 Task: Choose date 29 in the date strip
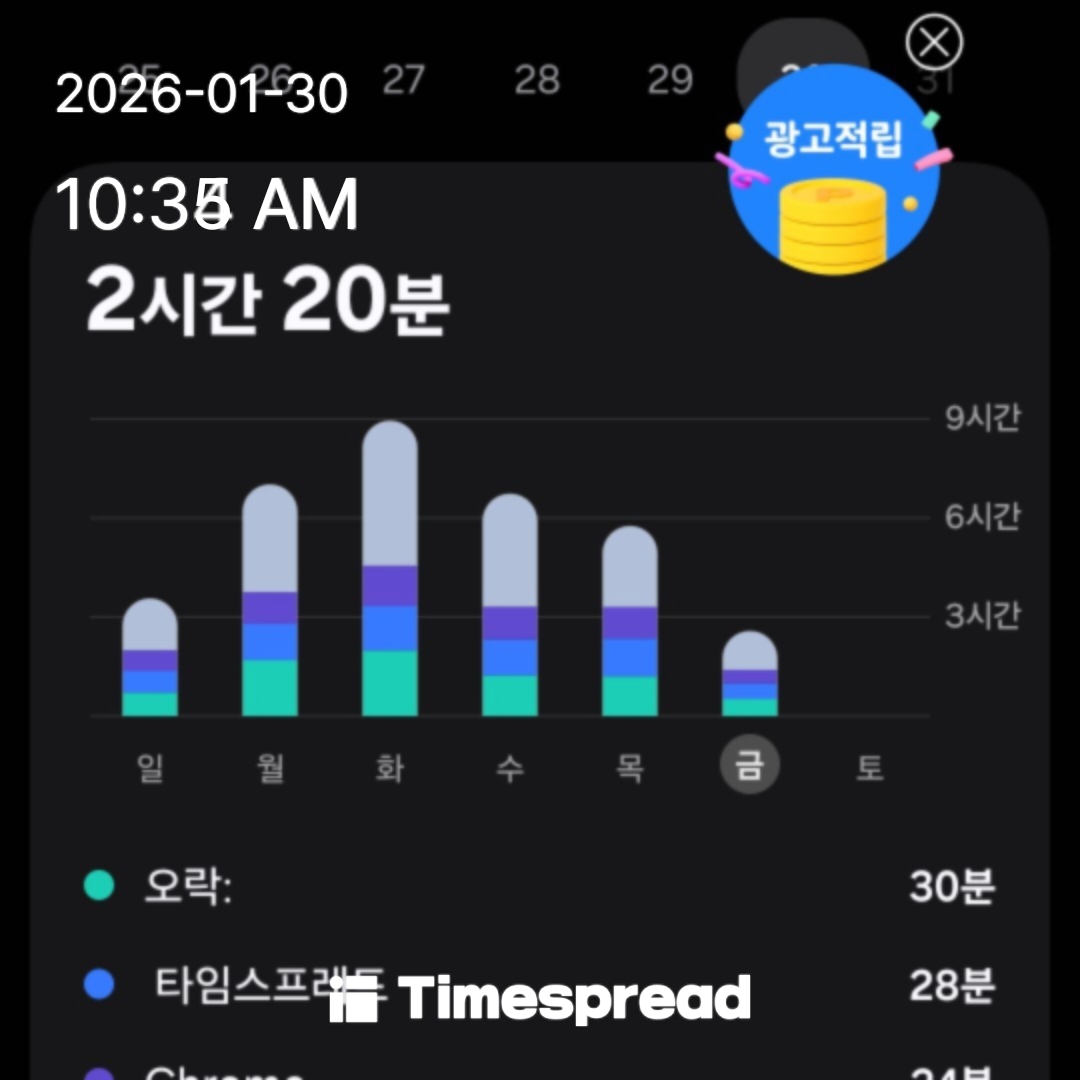pyautogui.click(x=669, y=78)
